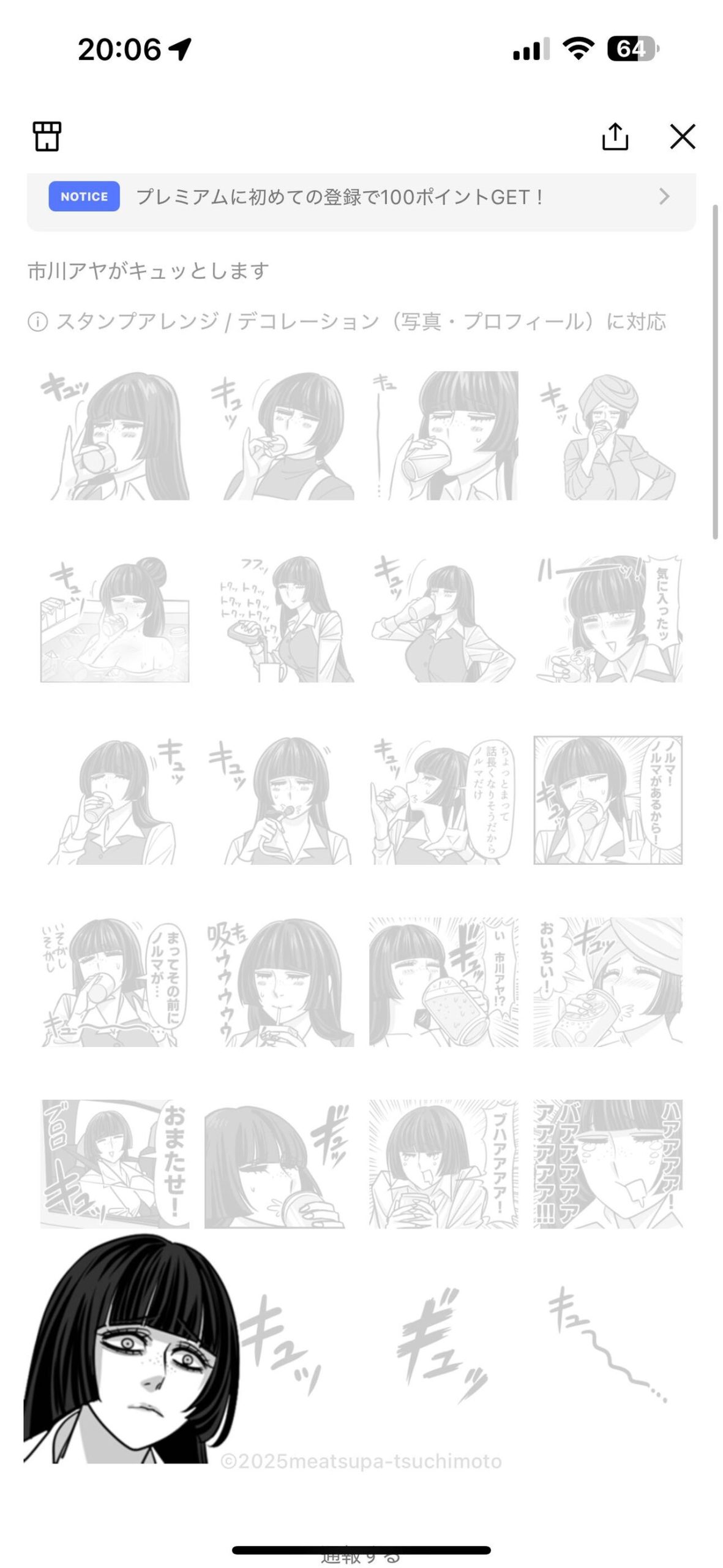
Task: Preview the 吸キュウウウウ straw sticker
Action: 279,982
